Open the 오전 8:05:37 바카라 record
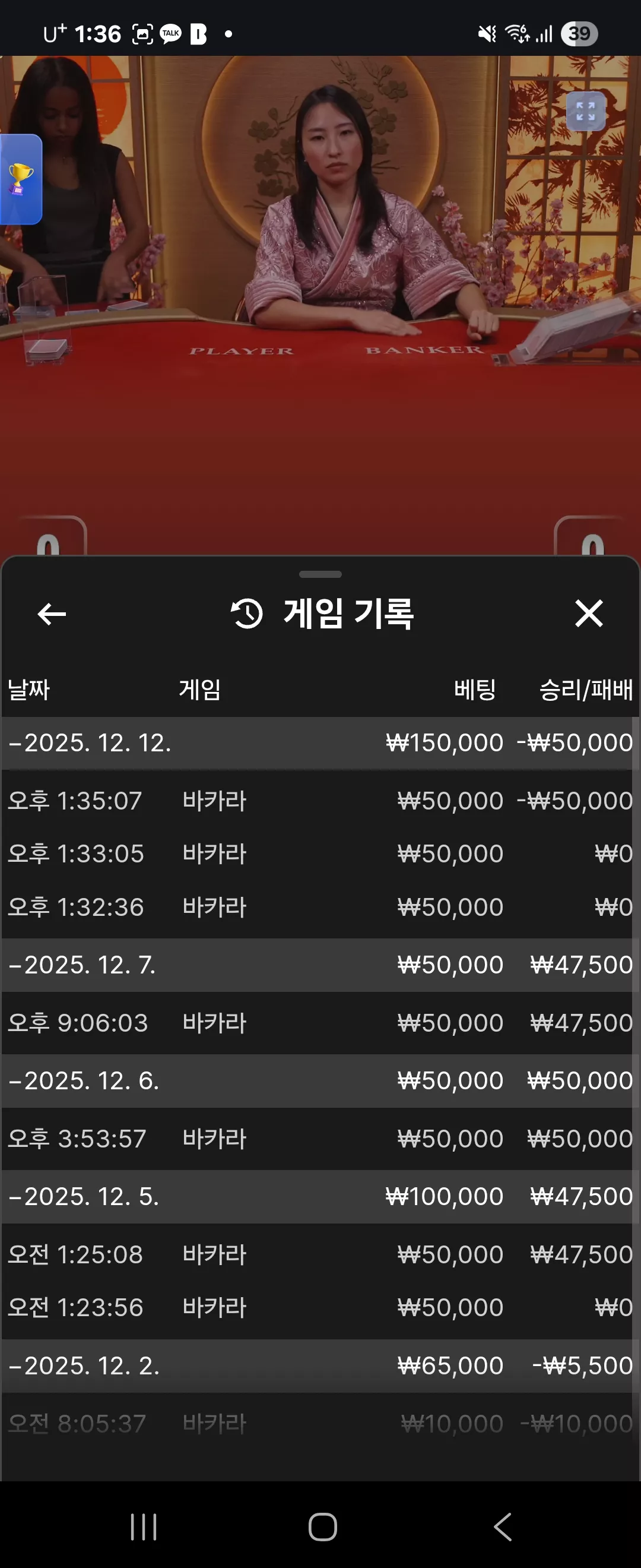641x1568 pixels. [x=317, y=1423]
